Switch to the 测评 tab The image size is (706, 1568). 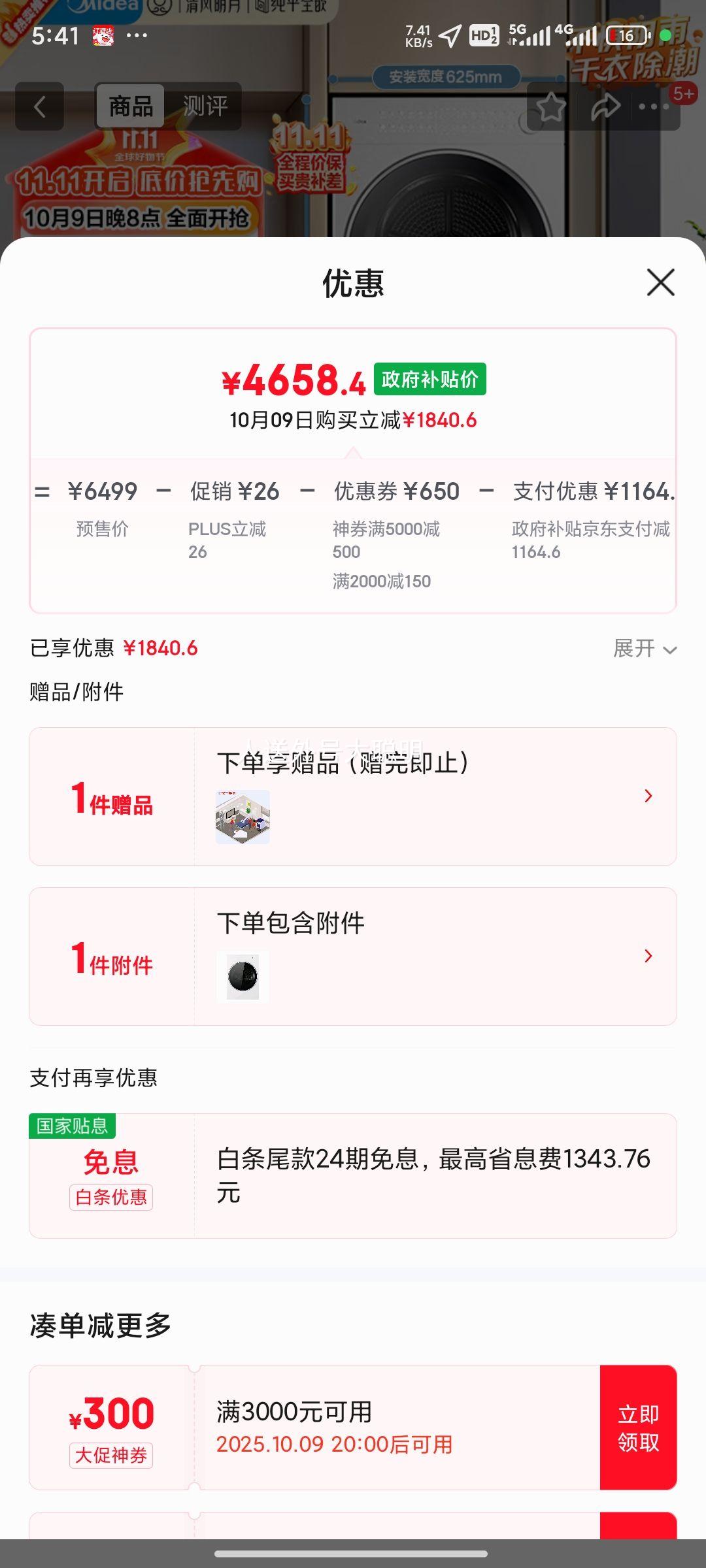(205, 106)
